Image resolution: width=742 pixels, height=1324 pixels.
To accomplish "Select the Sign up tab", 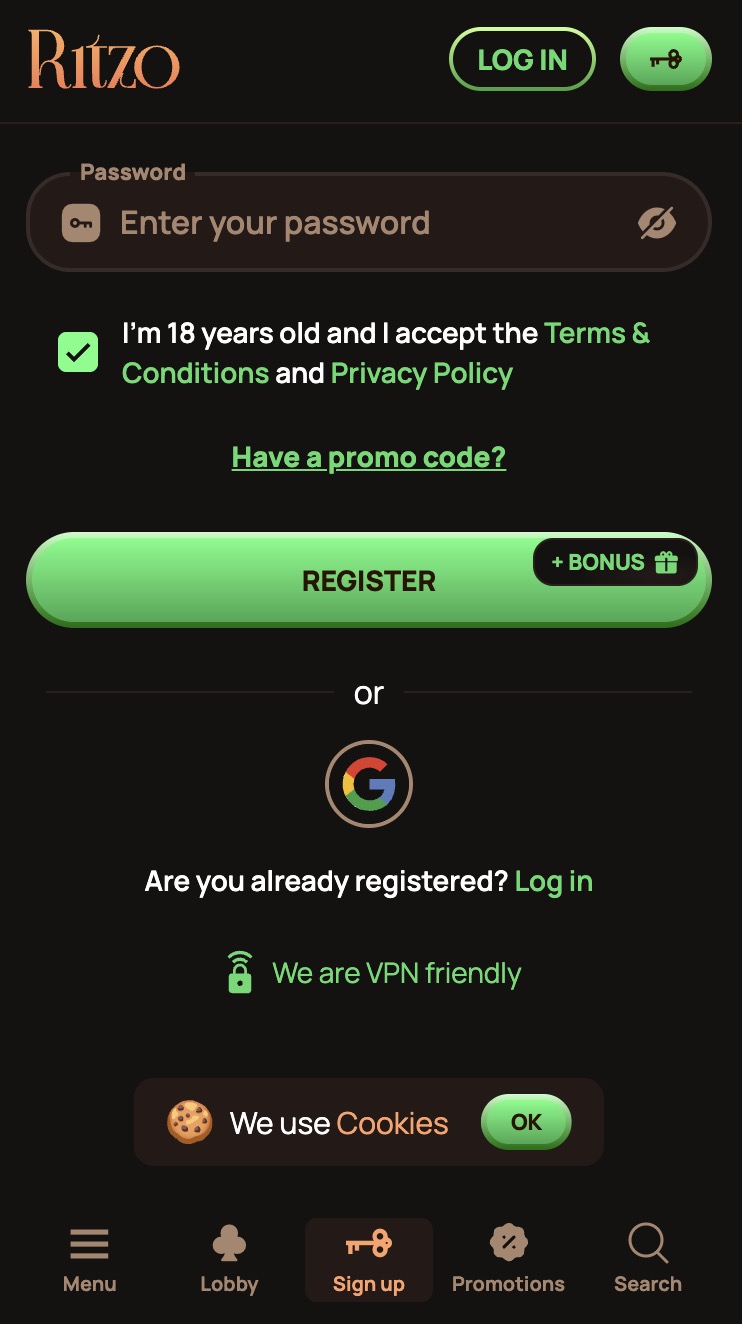I will (x=369, y=1260).
